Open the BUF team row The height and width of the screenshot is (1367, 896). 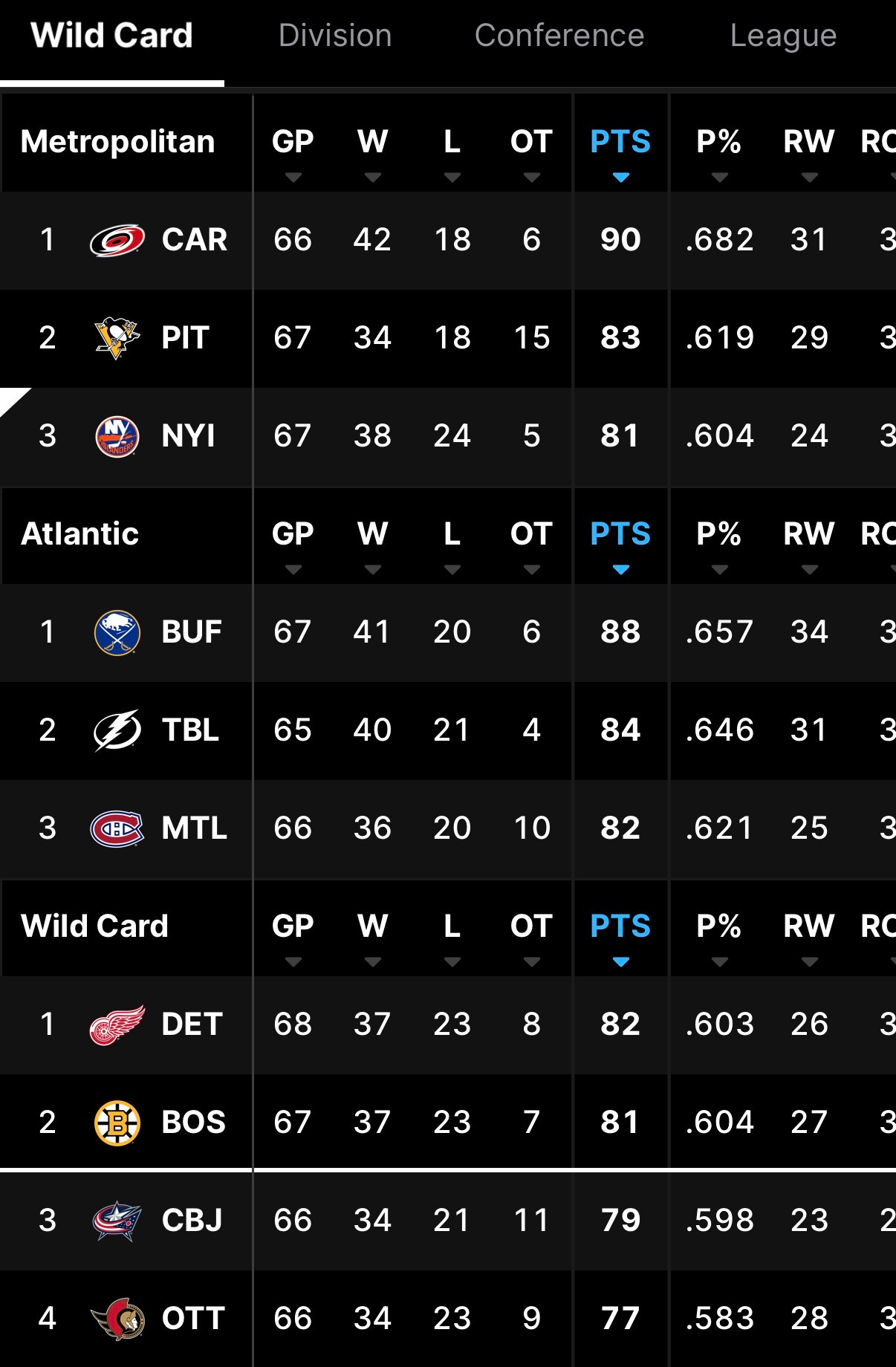click(x=191, y=632)
